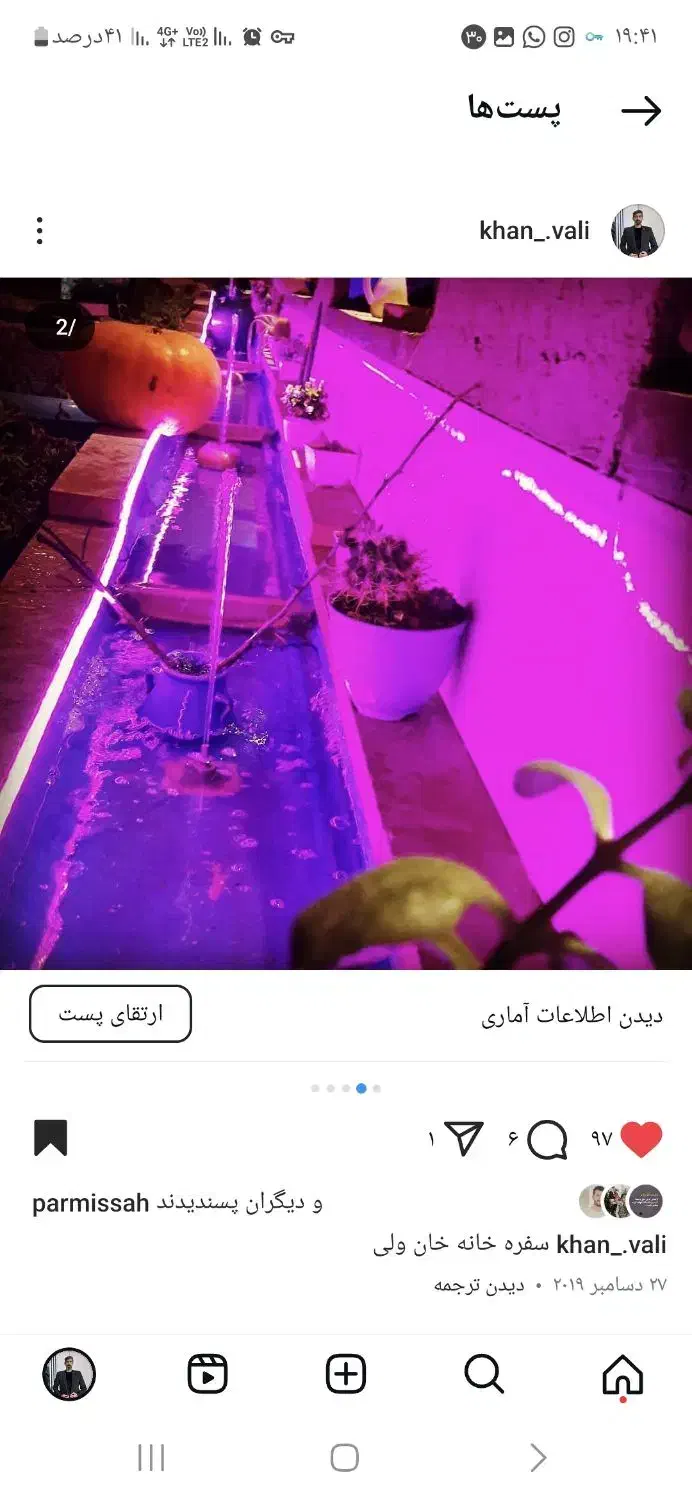The width and height of the screenshot is (692, 1500).
Task: Open khan_.vali profile from the post header
Action: tap(534, 231)
